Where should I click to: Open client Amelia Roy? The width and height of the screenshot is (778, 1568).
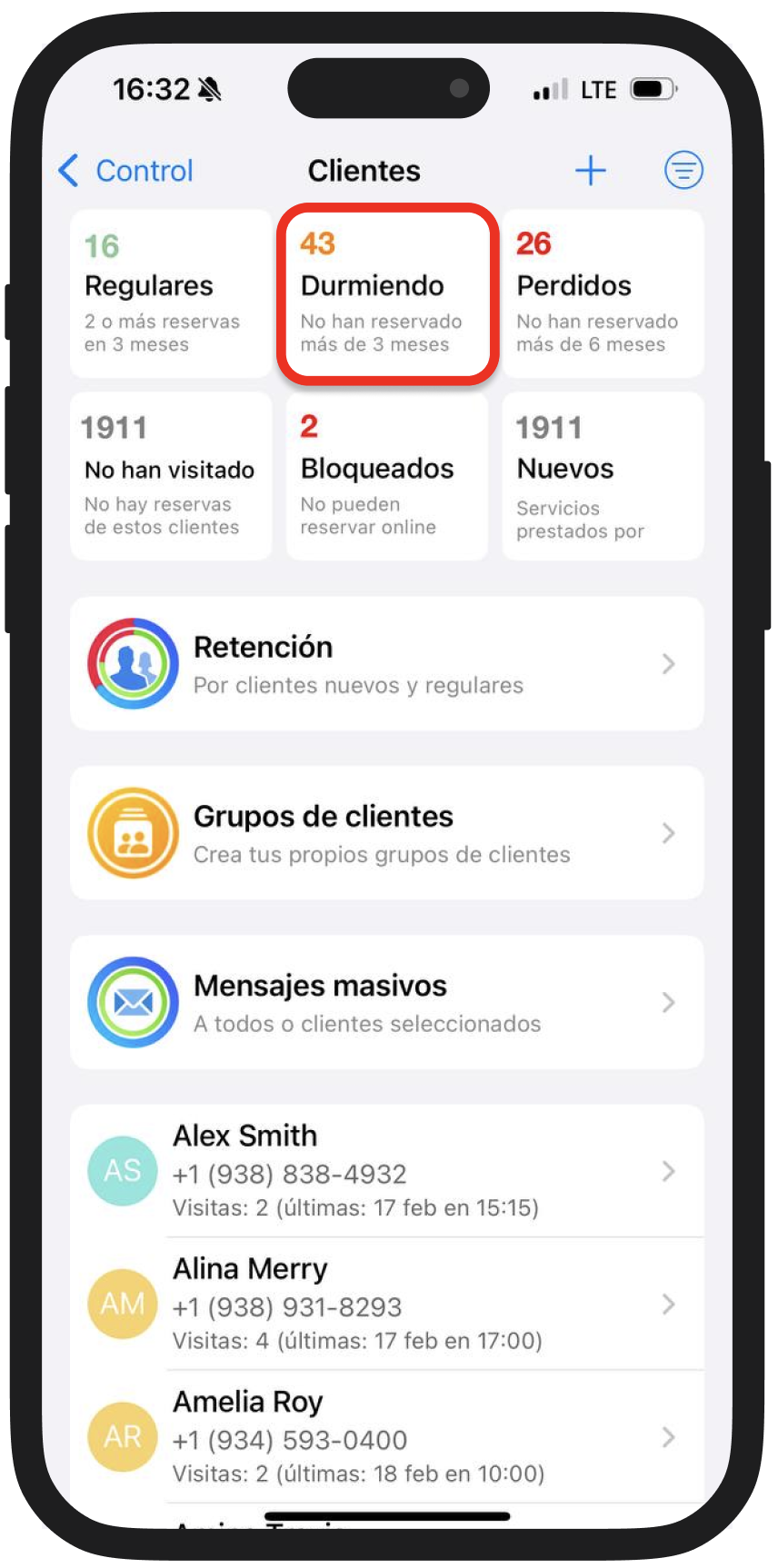(x=387, y=1436)
